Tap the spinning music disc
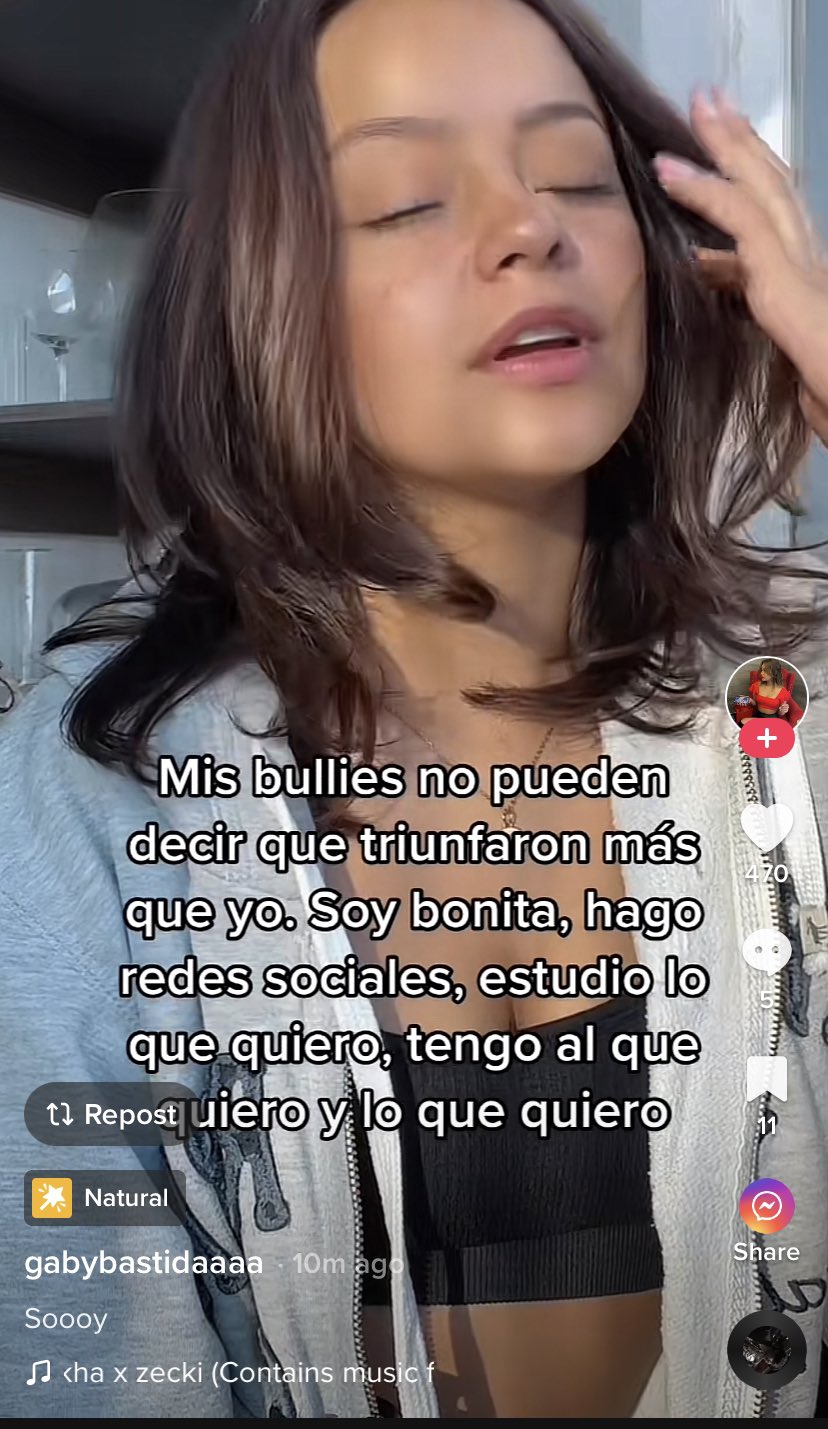The image size is (828, 1429). click(x=766, y=1350)
